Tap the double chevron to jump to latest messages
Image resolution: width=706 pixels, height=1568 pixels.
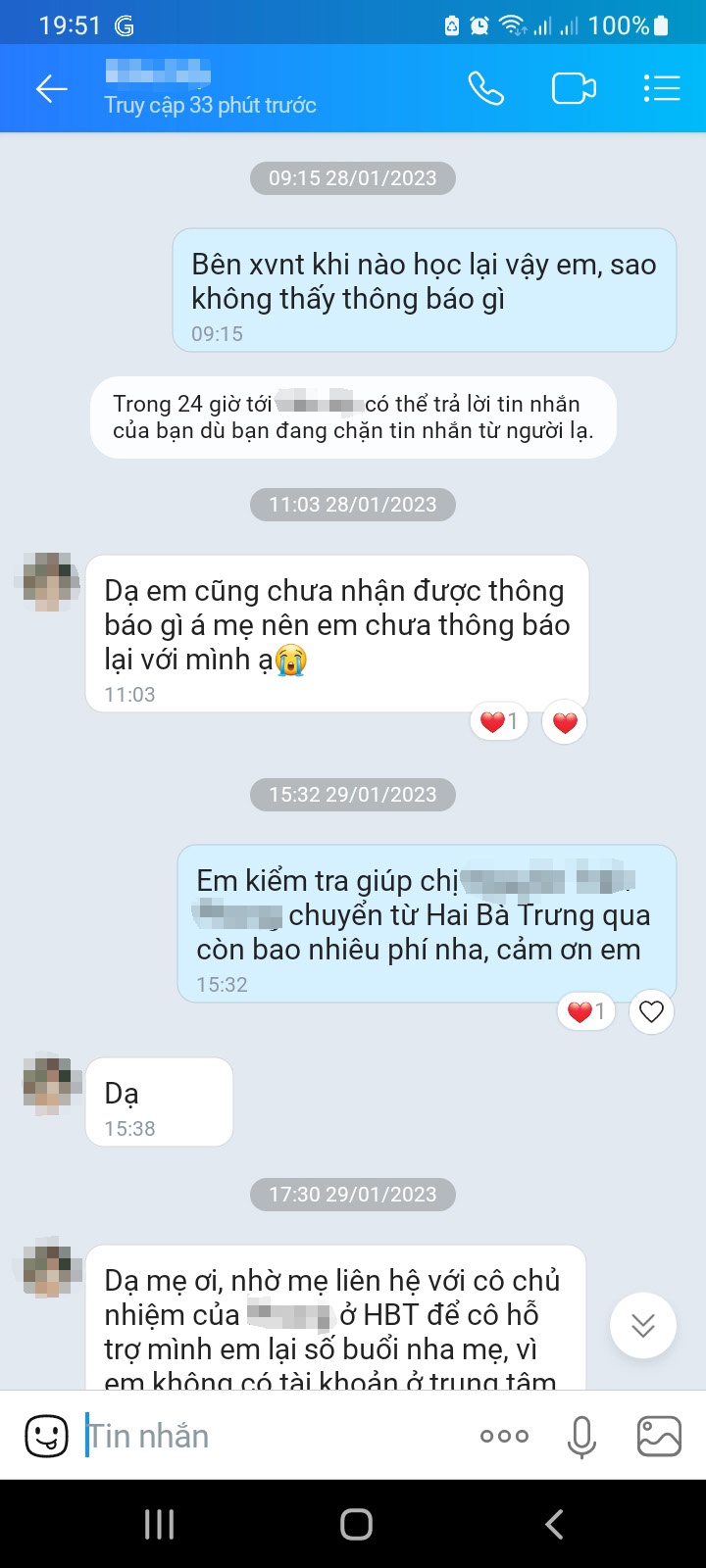[643, 1325]
